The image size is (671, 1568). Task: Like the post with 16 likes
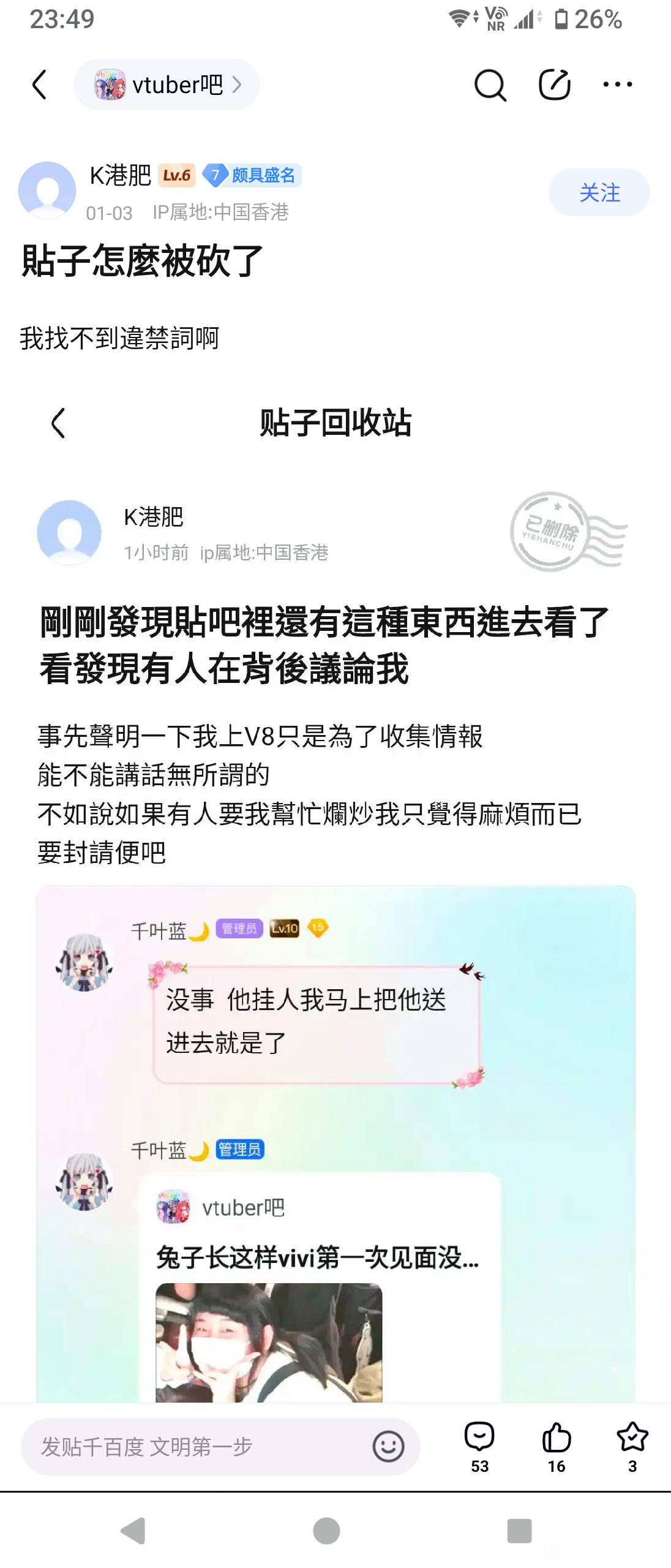[x=556, y=1445]
